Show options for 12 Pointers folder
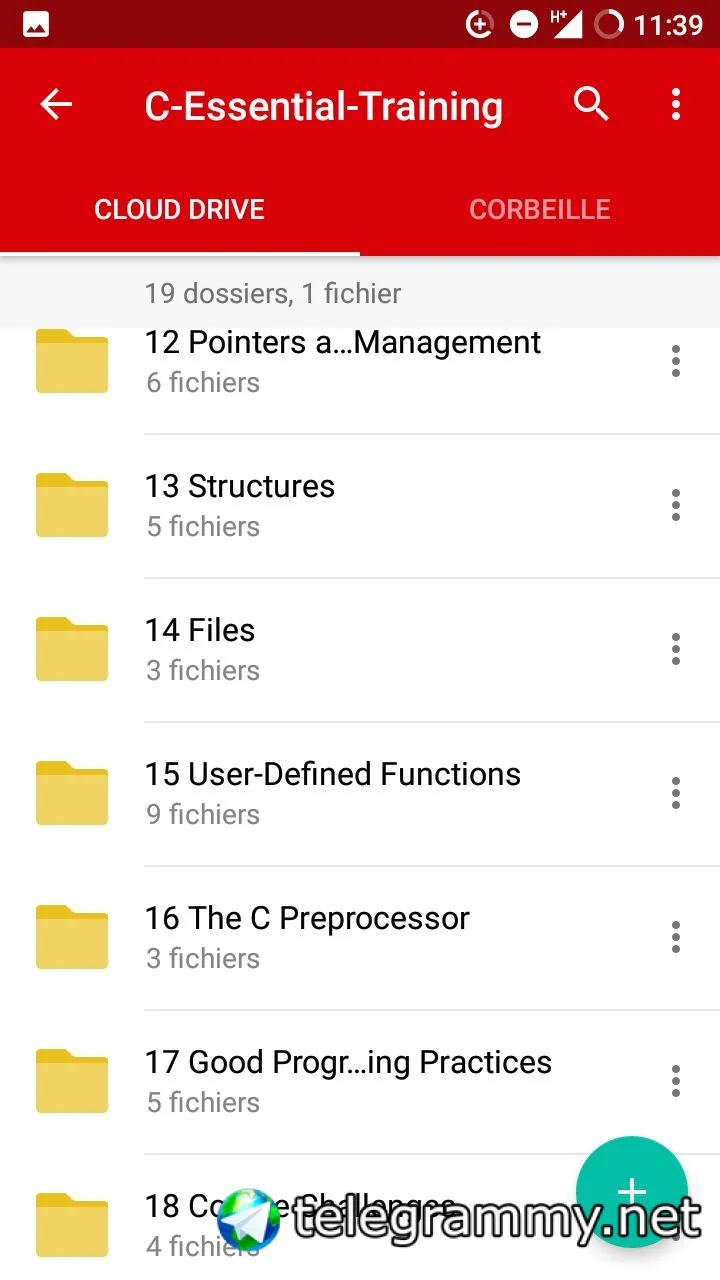Viewport: 720px width, 1280px height. (x=676, y=361)
